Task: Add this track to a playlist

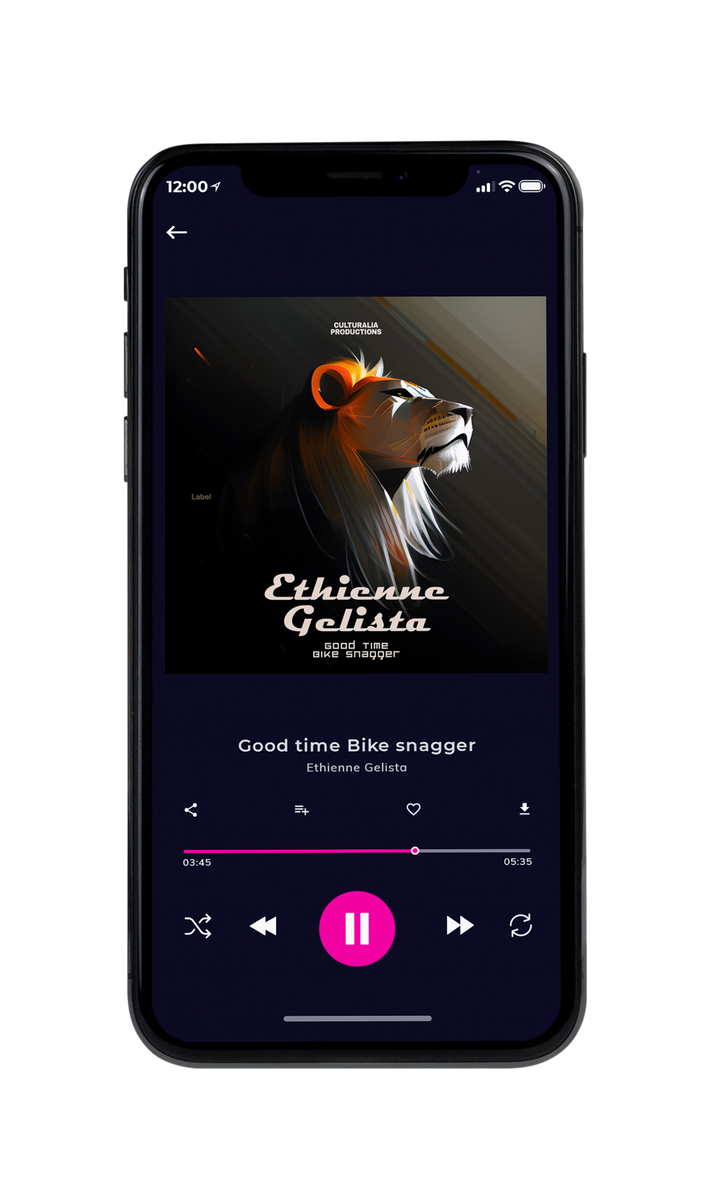Action: tap(301, 810)
